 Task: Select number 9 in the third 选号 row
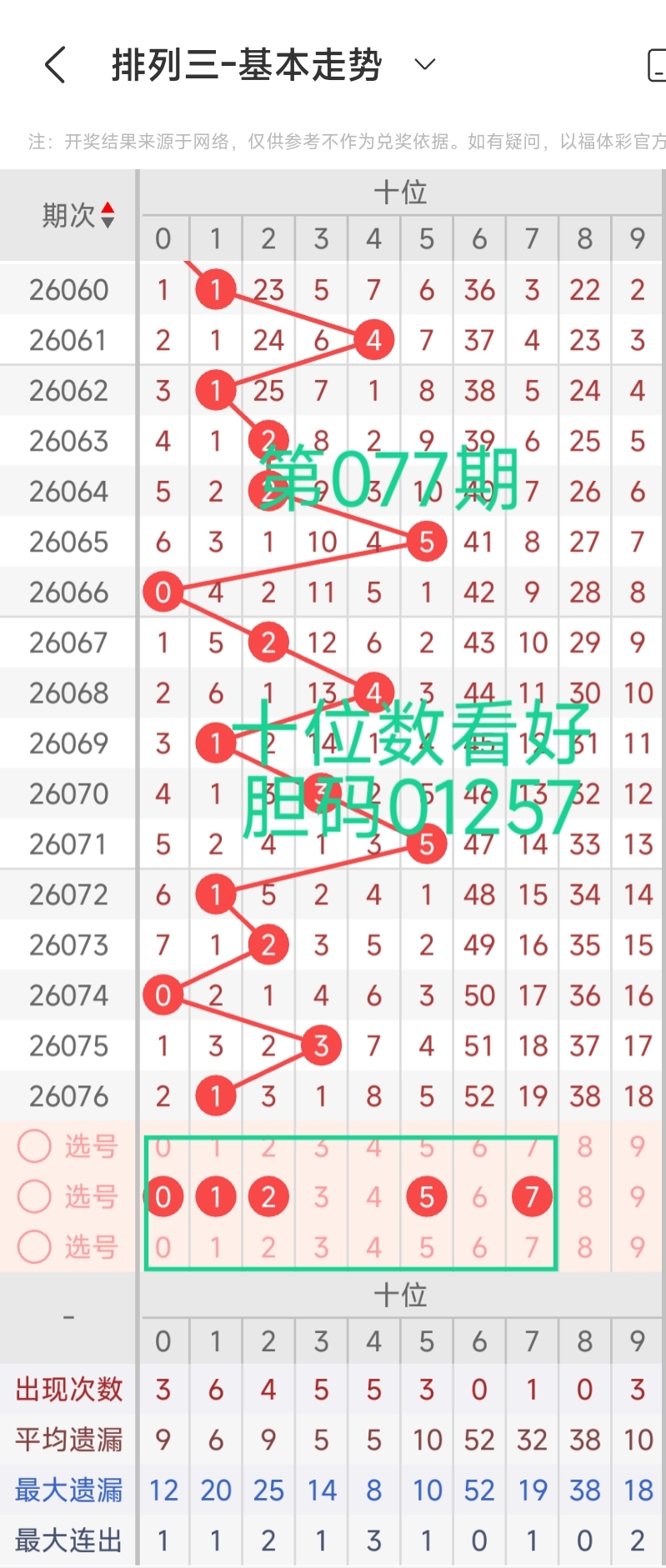pos(637,1247)
